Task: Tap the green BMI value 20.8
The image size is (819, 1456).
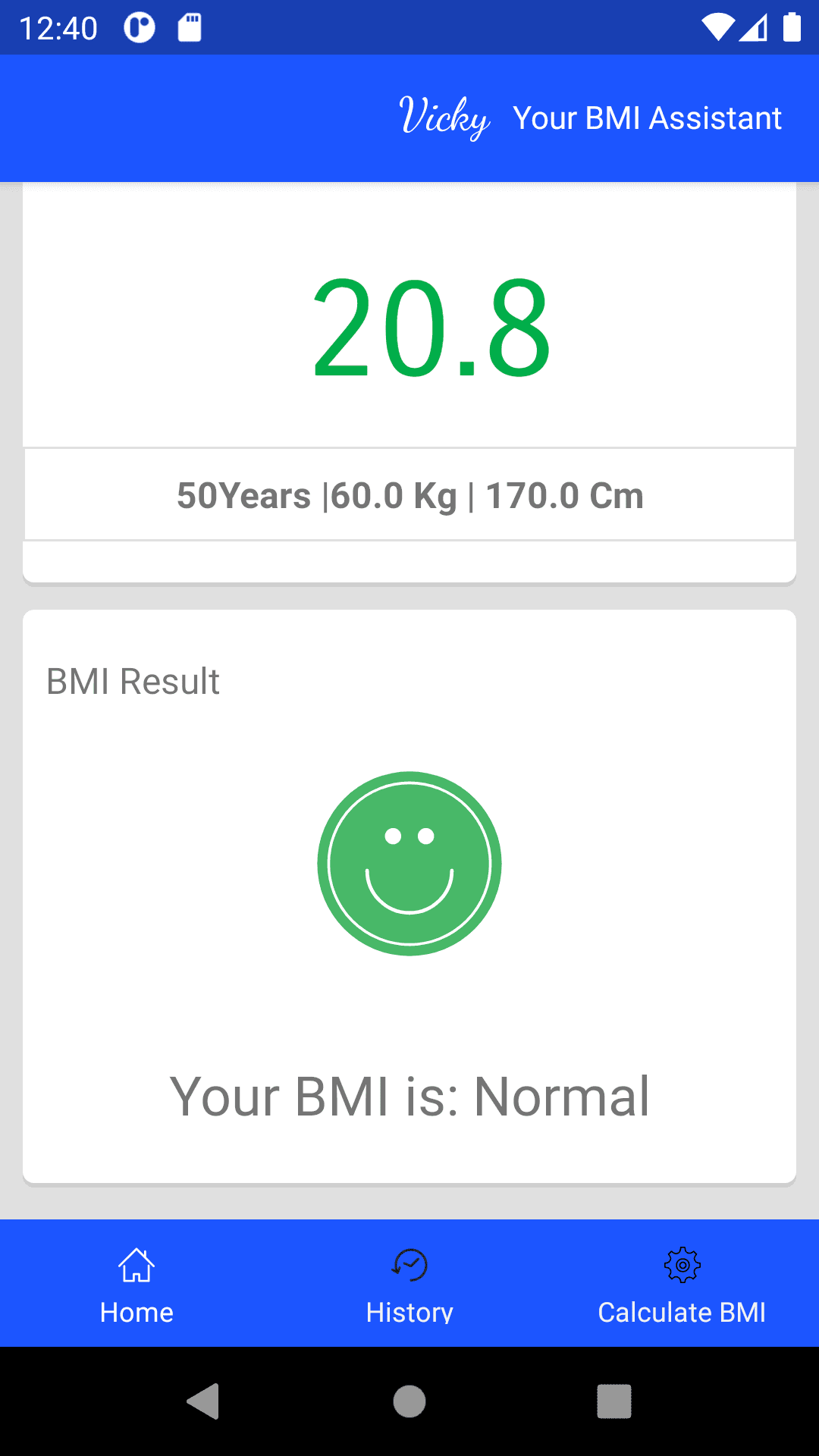Action: pos(430,328)
